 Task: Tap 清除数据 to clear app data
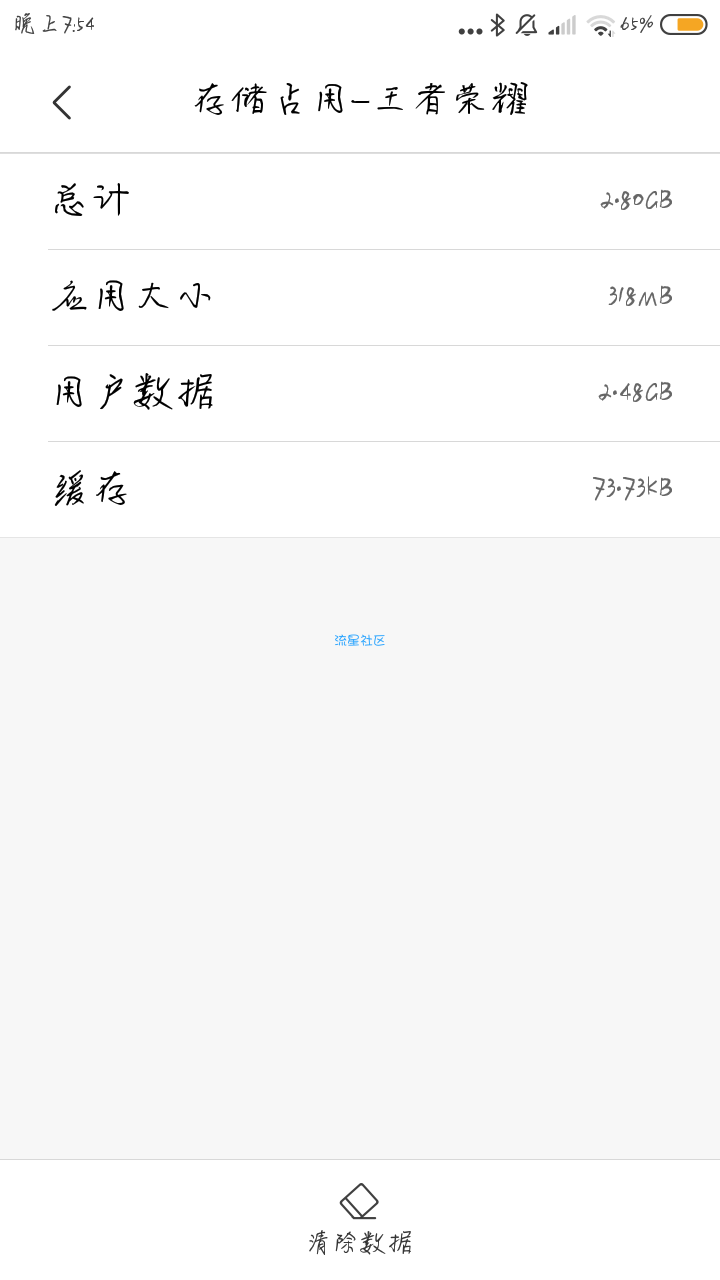point(360,1220)
